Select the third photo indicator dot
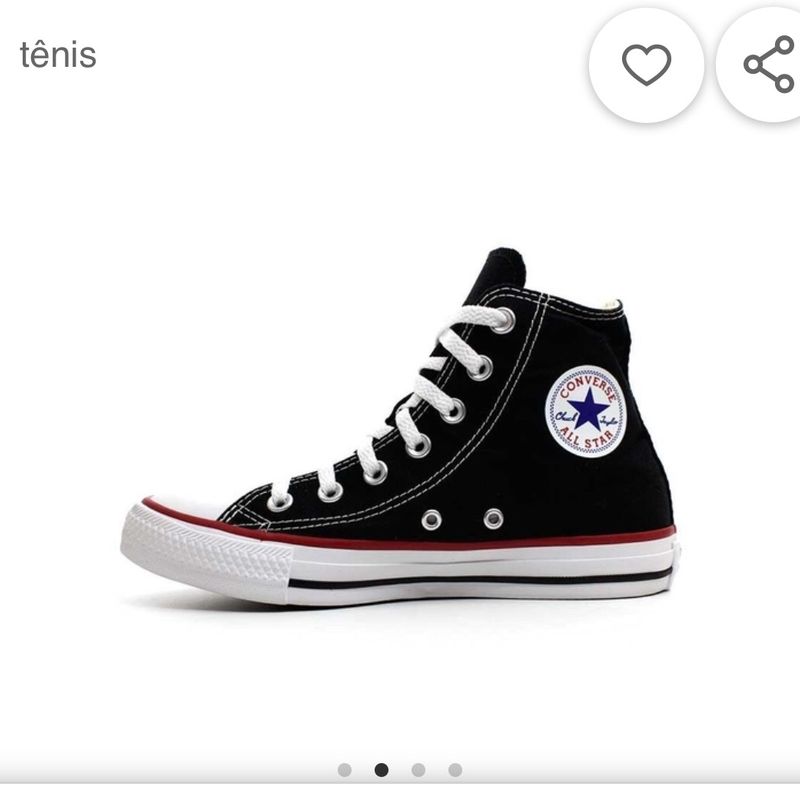The image size is (800, 800). point(418,770)
